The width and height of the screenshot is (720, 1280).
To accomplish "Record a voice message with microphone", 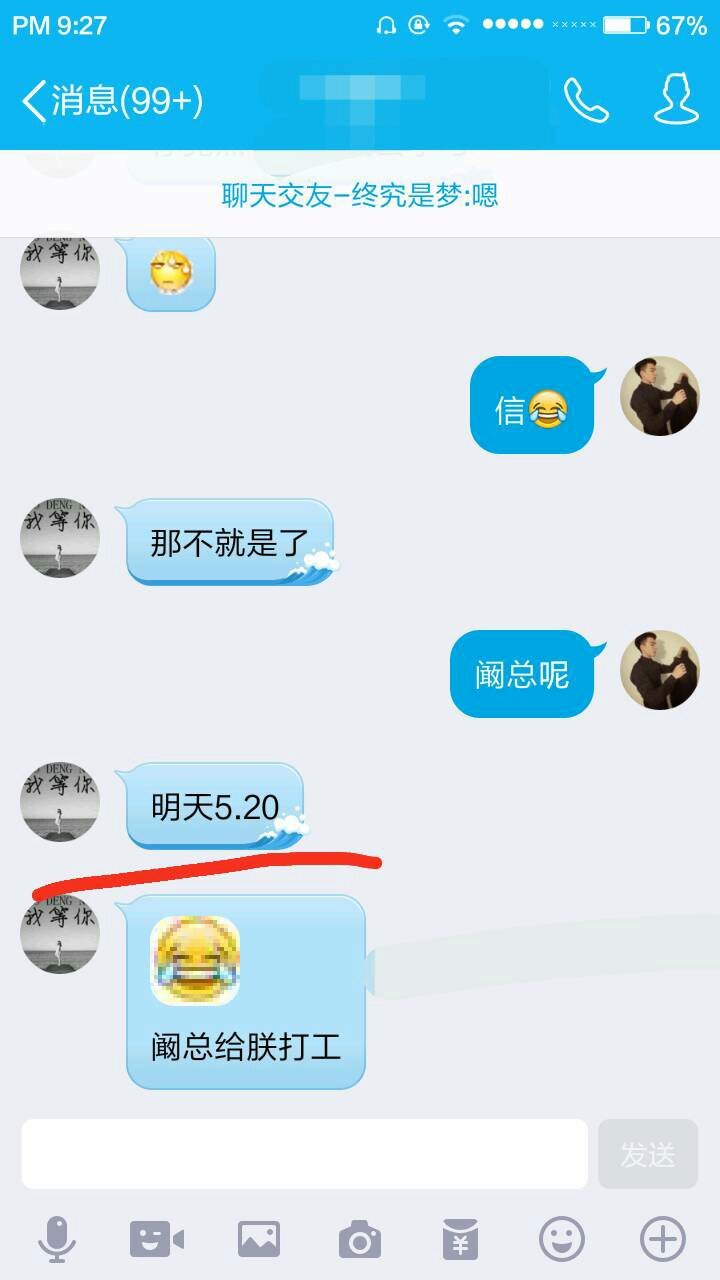I will tap(57, 1240).
